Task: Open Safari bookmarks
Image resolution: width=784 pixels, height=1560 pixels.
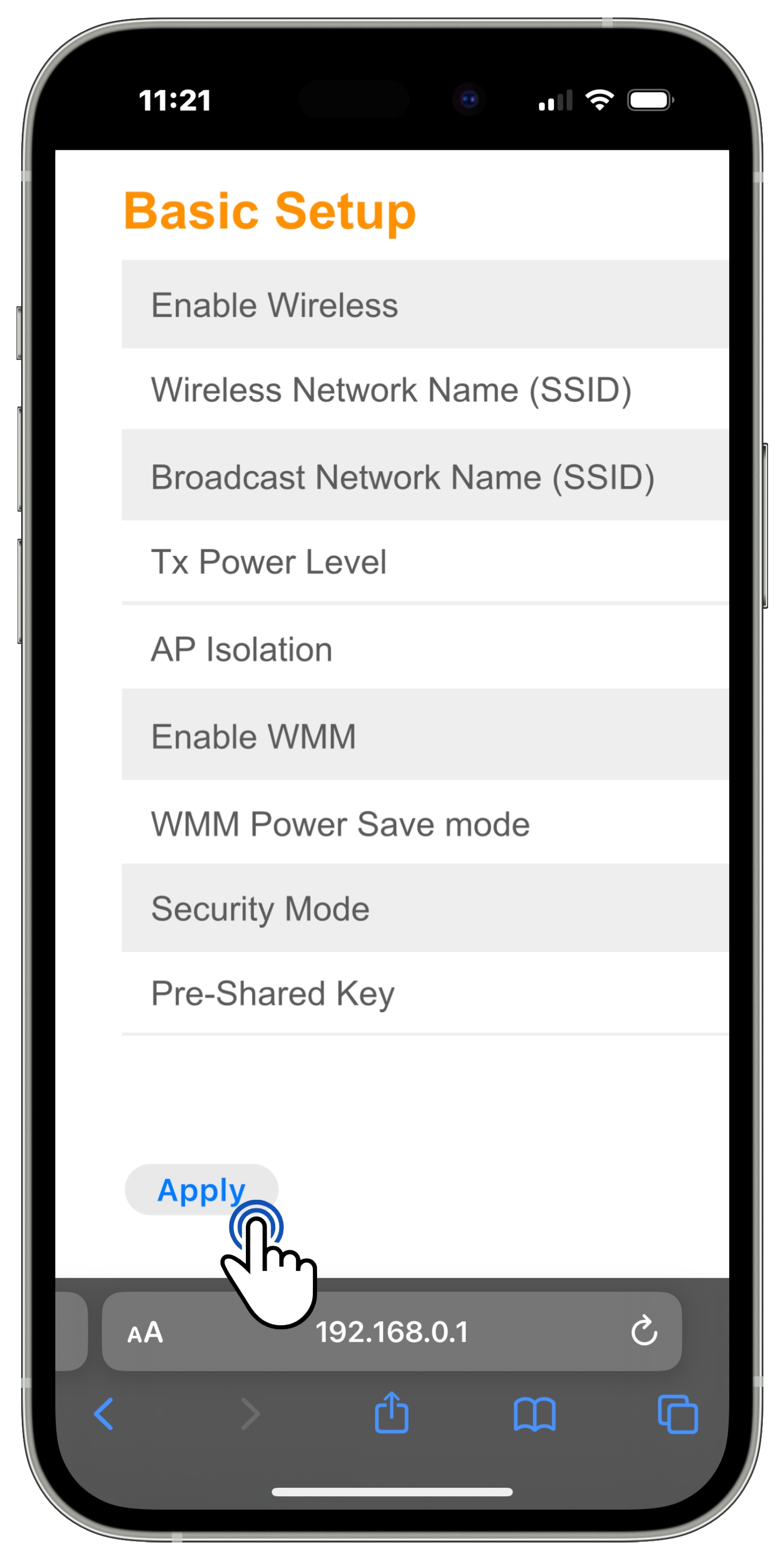Action: pos(534,1414)
